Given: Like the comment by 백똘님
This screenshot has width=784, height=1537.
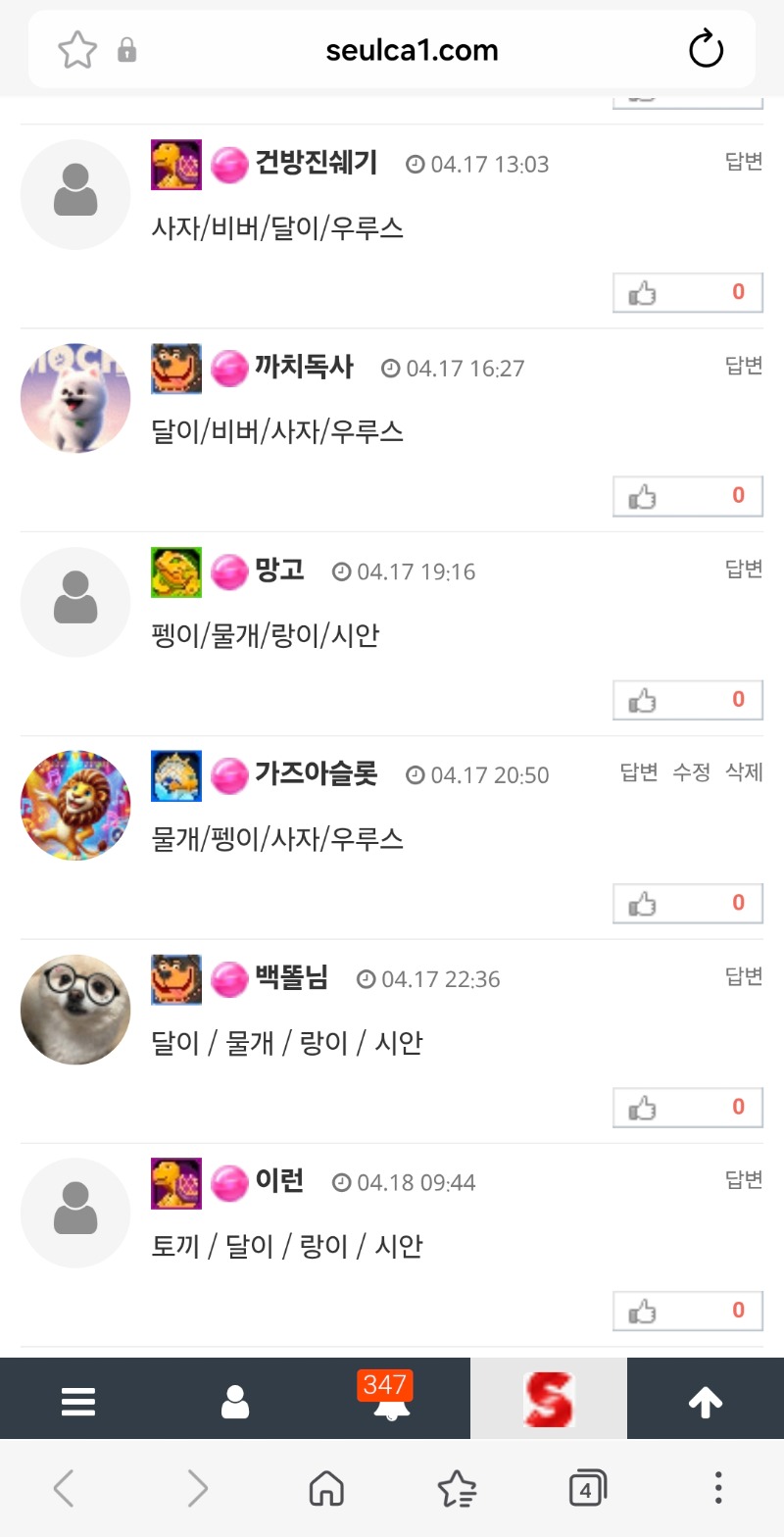Looking at the screenshot, I should (x=687, y=1108).
